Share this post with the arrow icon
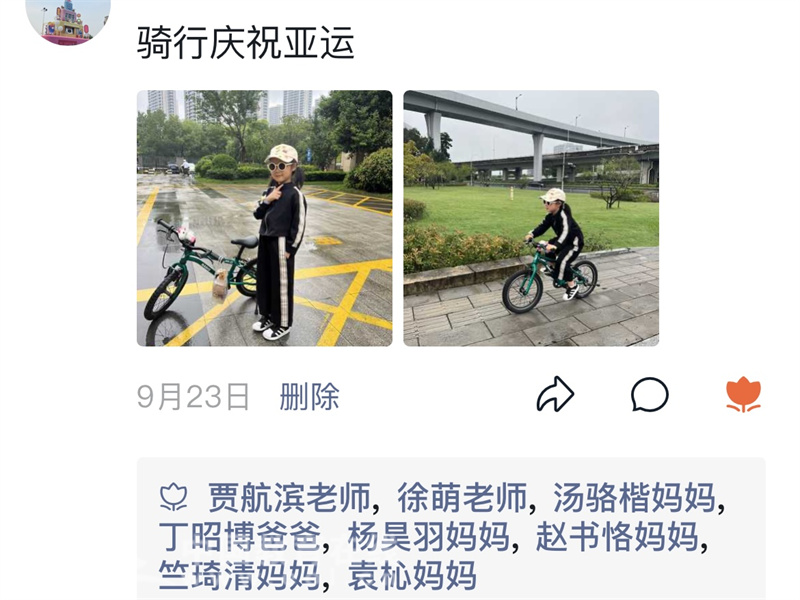This screenshot has width=800, height=600. pyautogui.click(x=555, y=395)
